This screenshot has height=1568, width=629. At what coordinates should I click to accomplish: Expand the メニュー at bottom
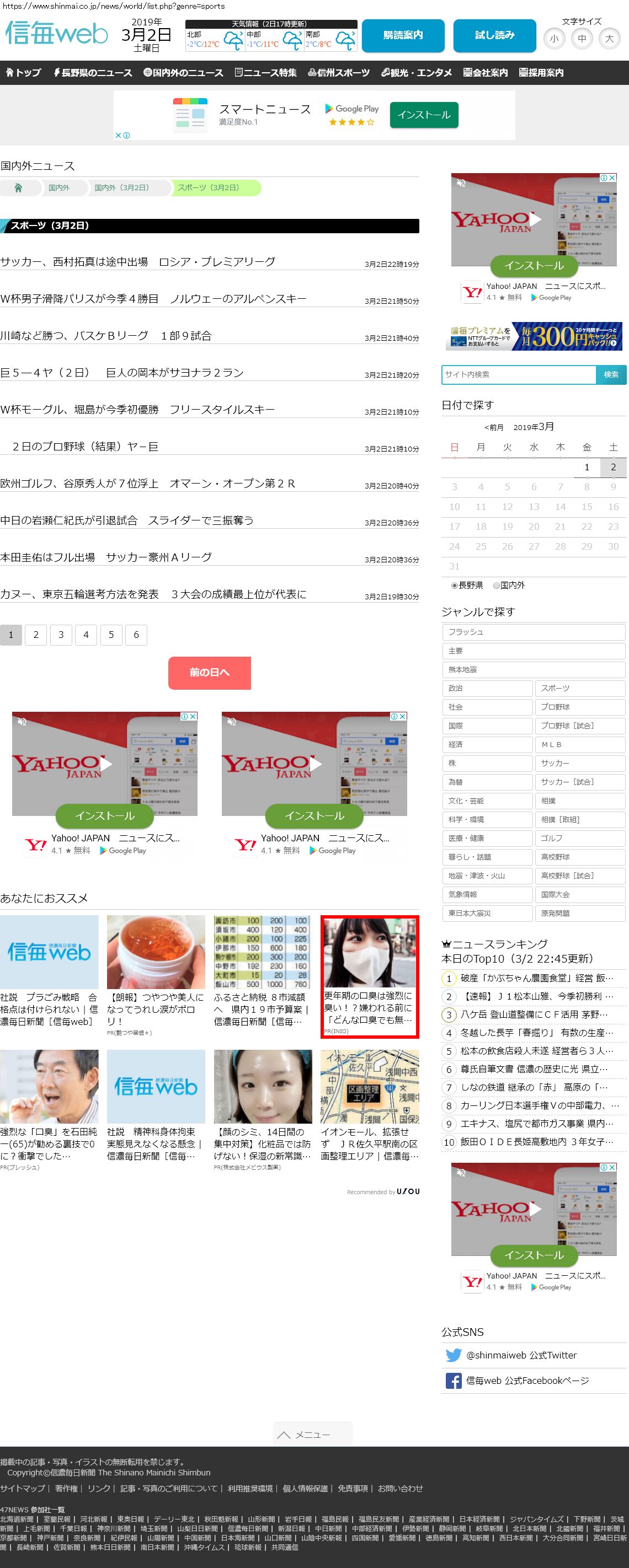pos(312,1435)
